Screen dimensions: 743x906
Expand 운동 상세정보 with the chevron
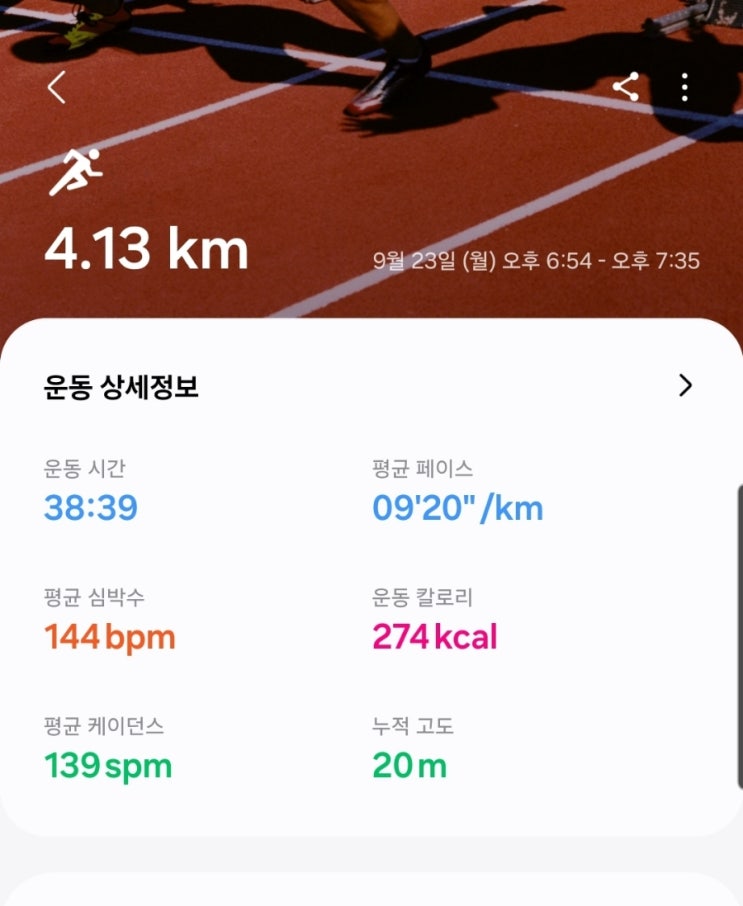(685, 385)
